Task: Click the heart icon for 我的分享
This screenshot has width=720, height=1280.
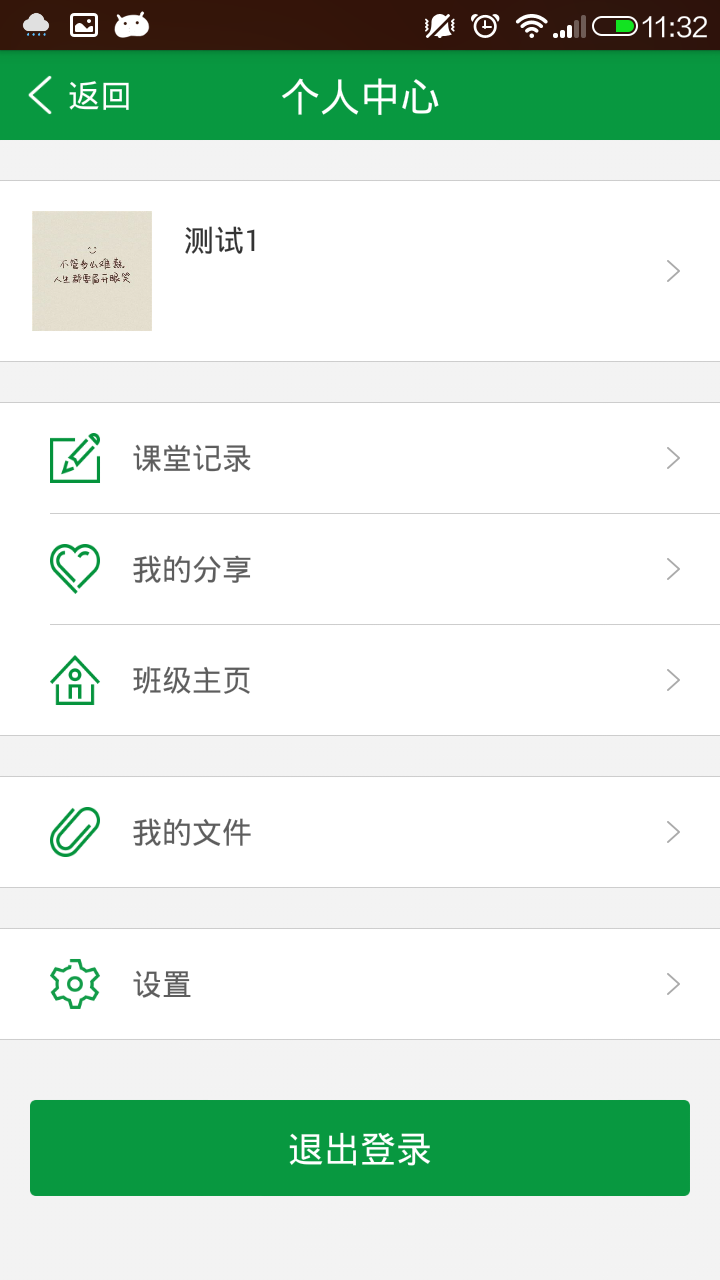Action: 75,569
